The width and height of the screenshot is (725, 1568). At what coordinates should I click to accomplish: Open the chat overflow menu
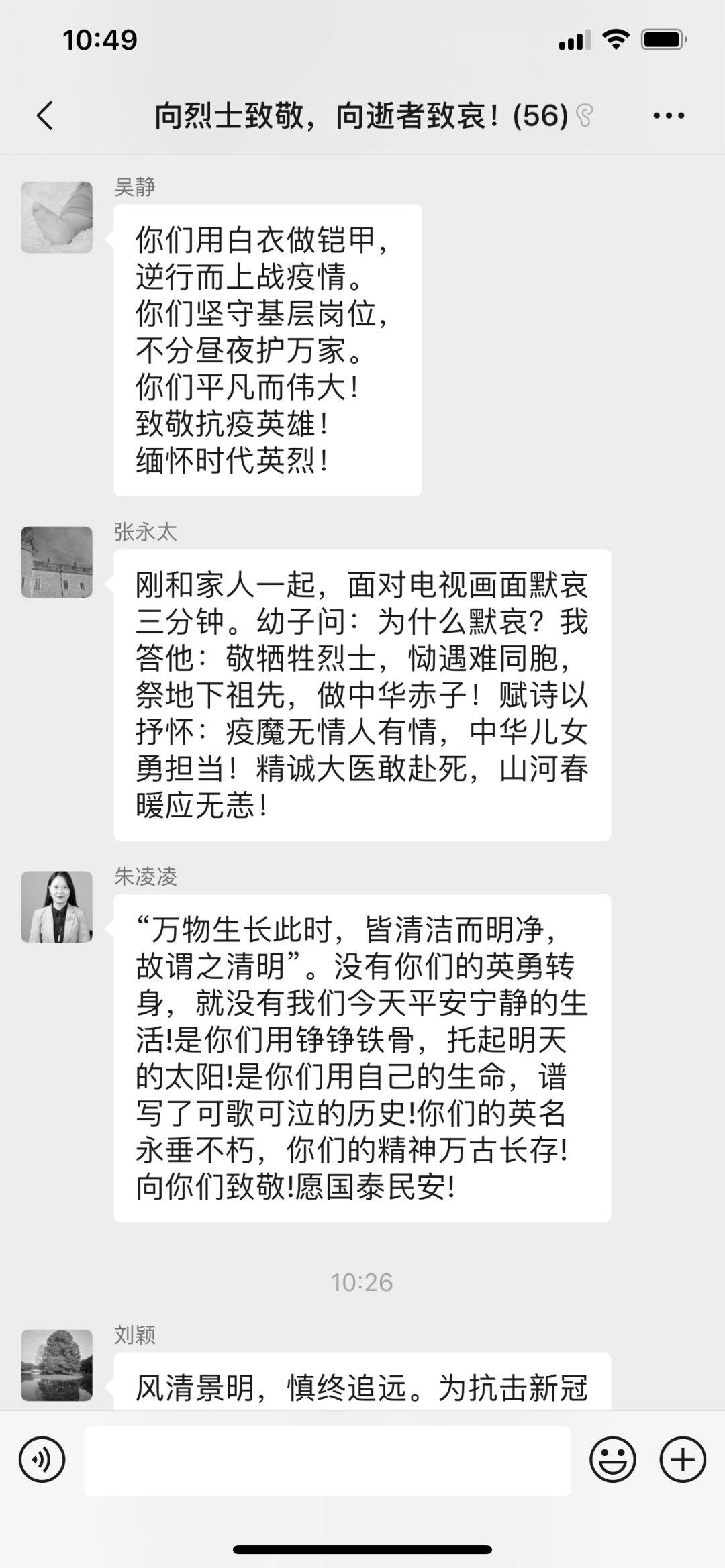669,115
